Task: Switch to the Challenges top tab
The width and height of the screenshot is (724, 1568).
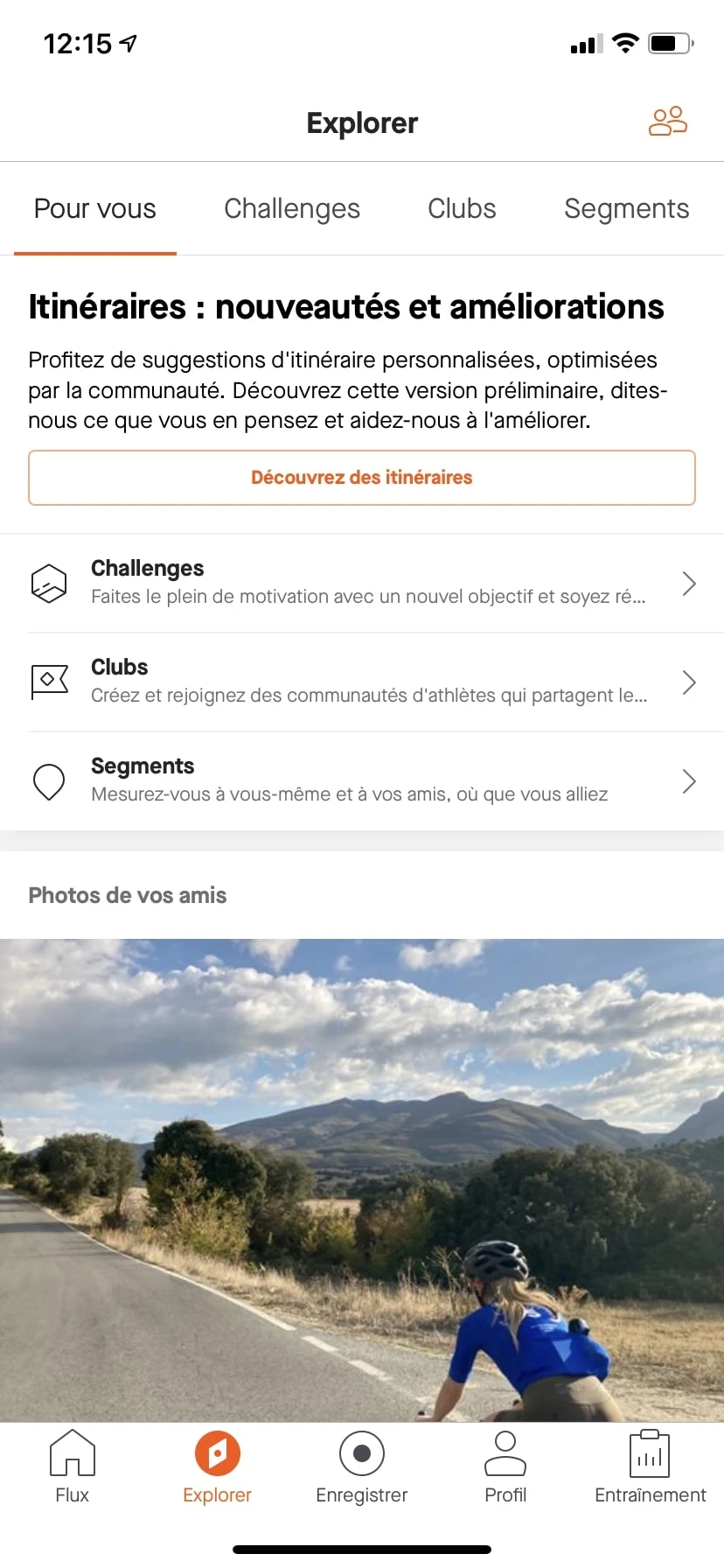Action: tap(292, 209)
